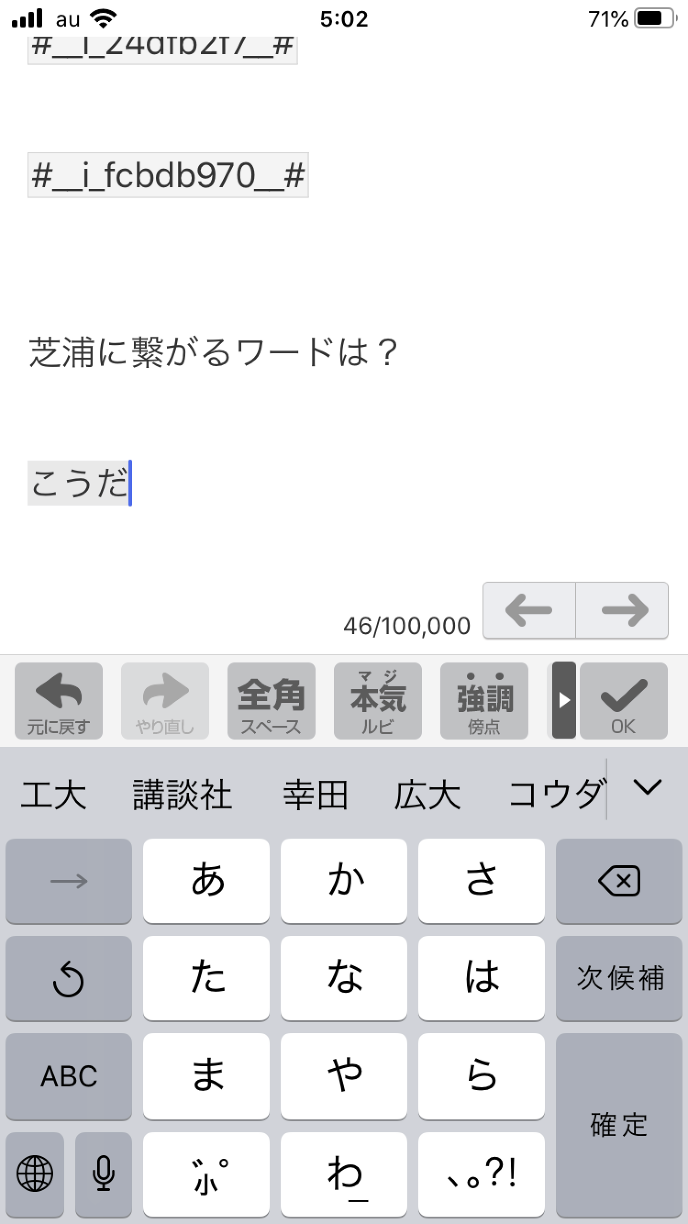This screenshot has width=688, height=1224.
Task: Add ルビ with the 本気 button
Action: tap(378, 700)
